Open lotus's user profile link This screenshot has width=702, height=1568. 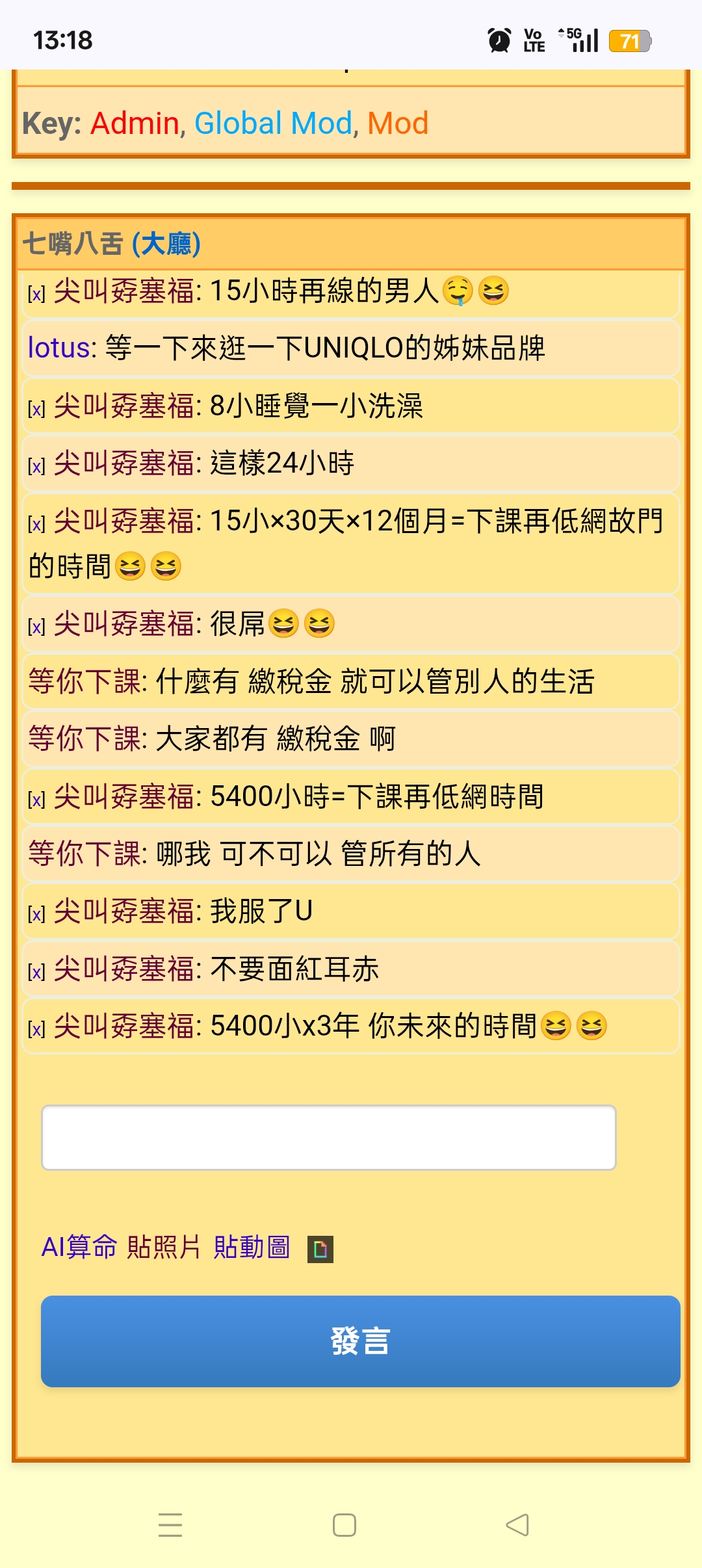coord(58,348)
